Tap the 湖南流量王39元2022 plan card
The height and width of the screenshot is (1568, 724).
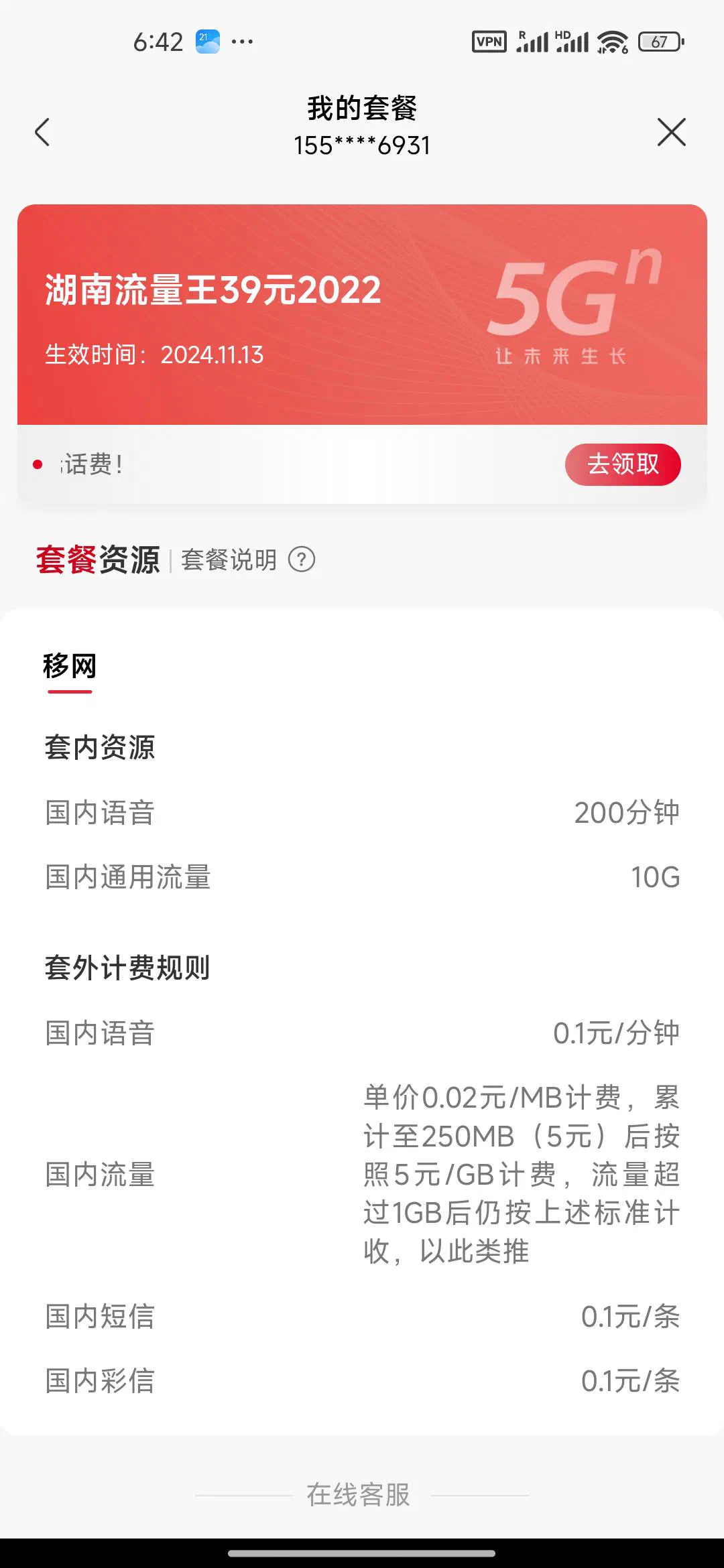pos(213,291)
